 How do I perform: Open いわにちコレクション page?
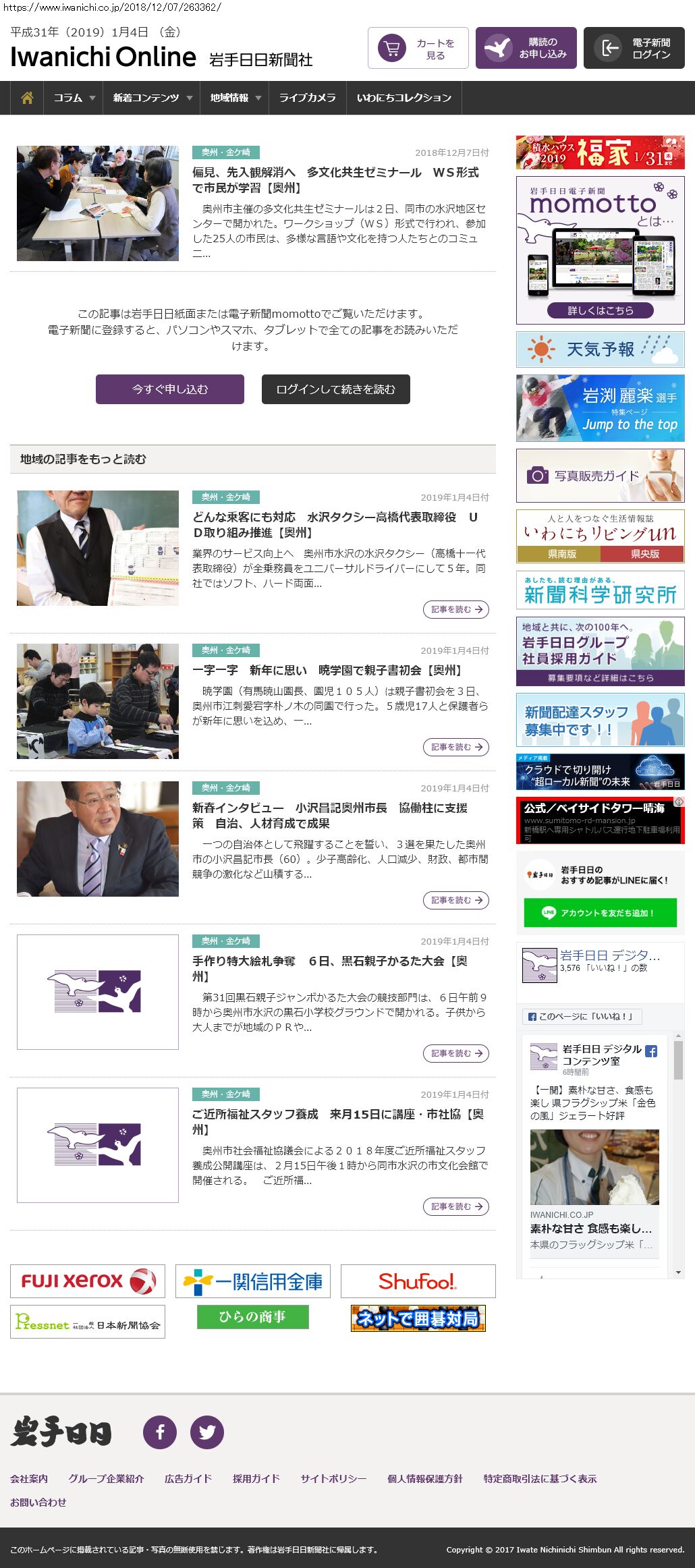click(404, 98)
